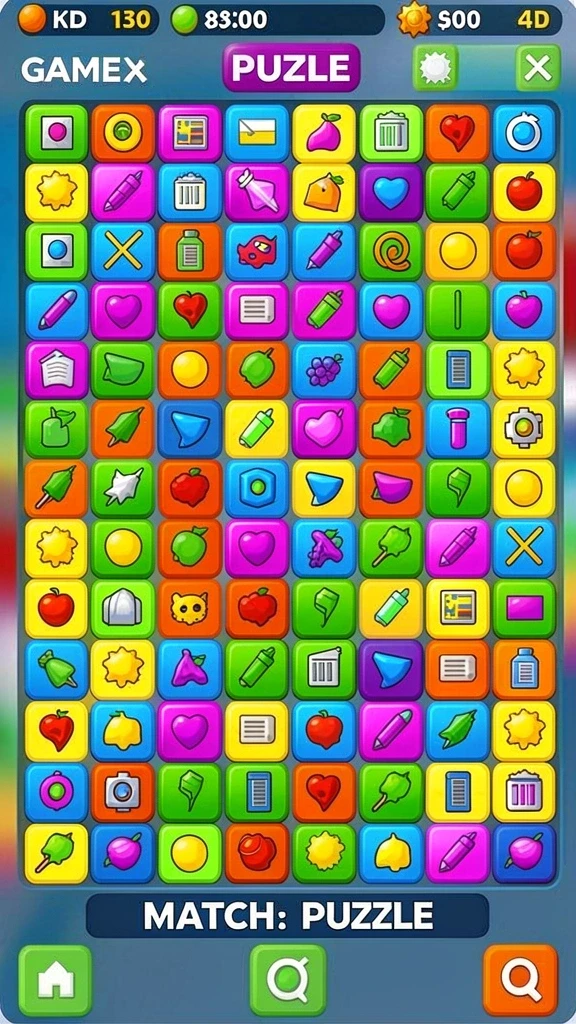Close the game with the X button
The image size is (576, 1024).
coord(538,67)
